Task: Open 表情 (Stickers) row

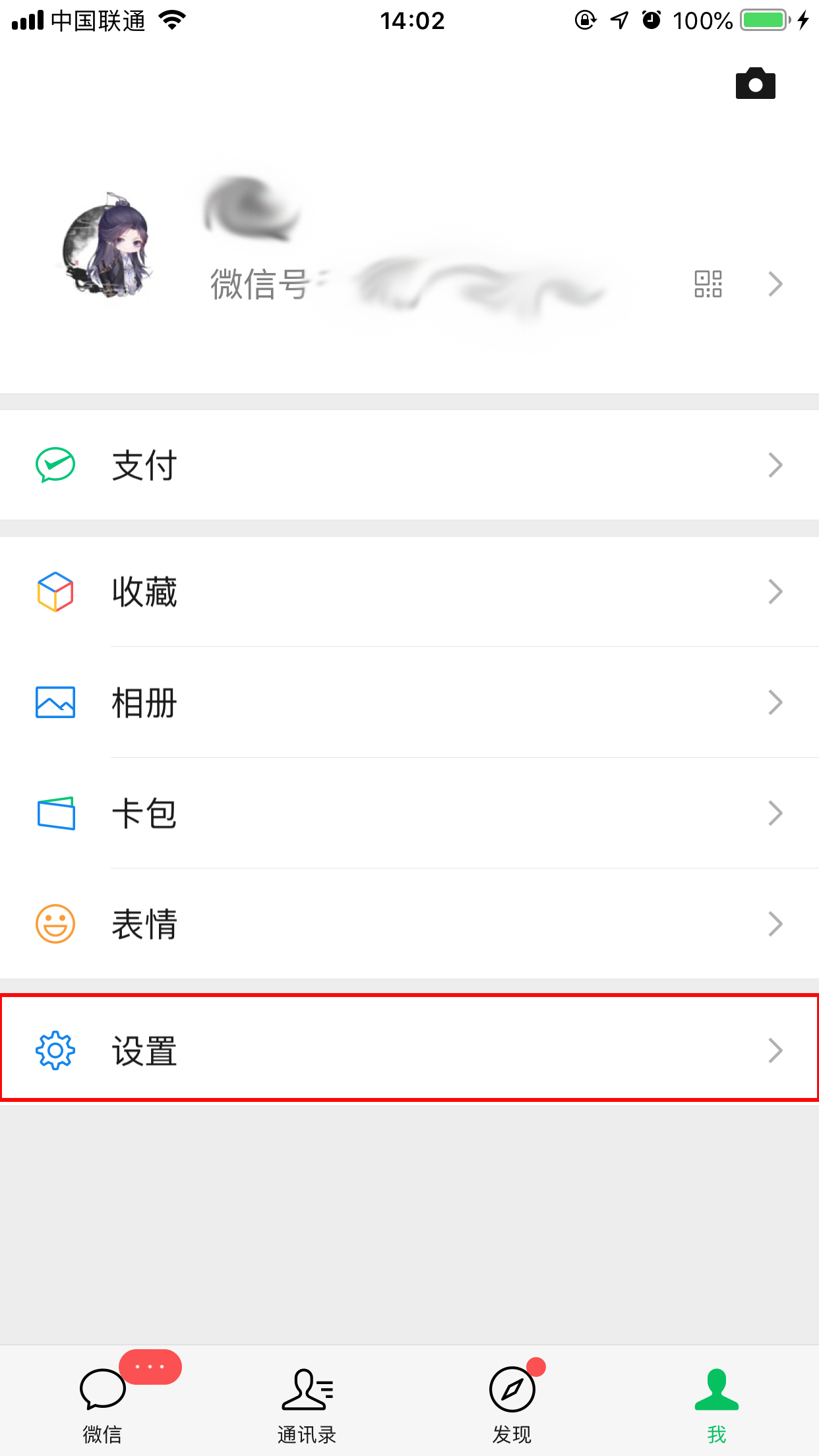Action: click(409, 924)
